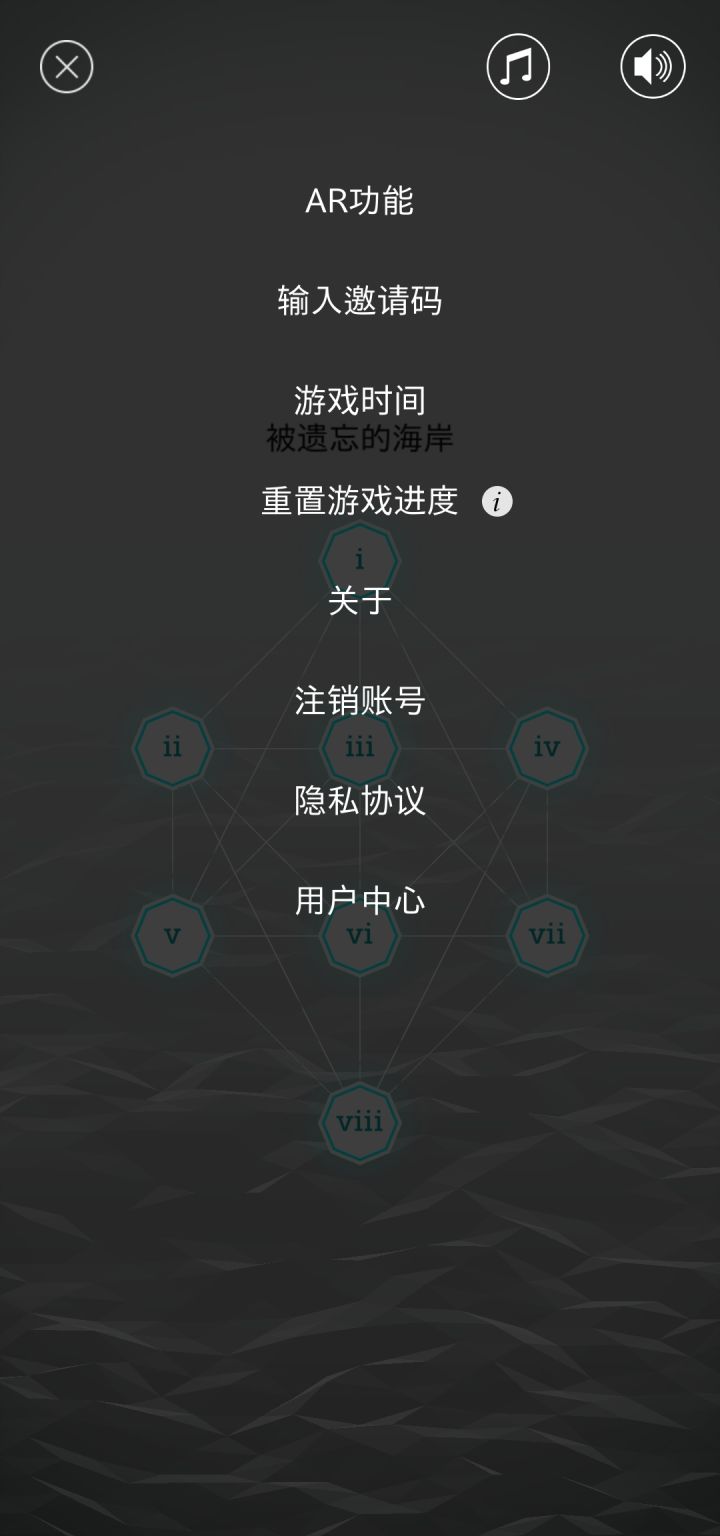
Task: Select chapter node iii
Action: pos(360,747)
